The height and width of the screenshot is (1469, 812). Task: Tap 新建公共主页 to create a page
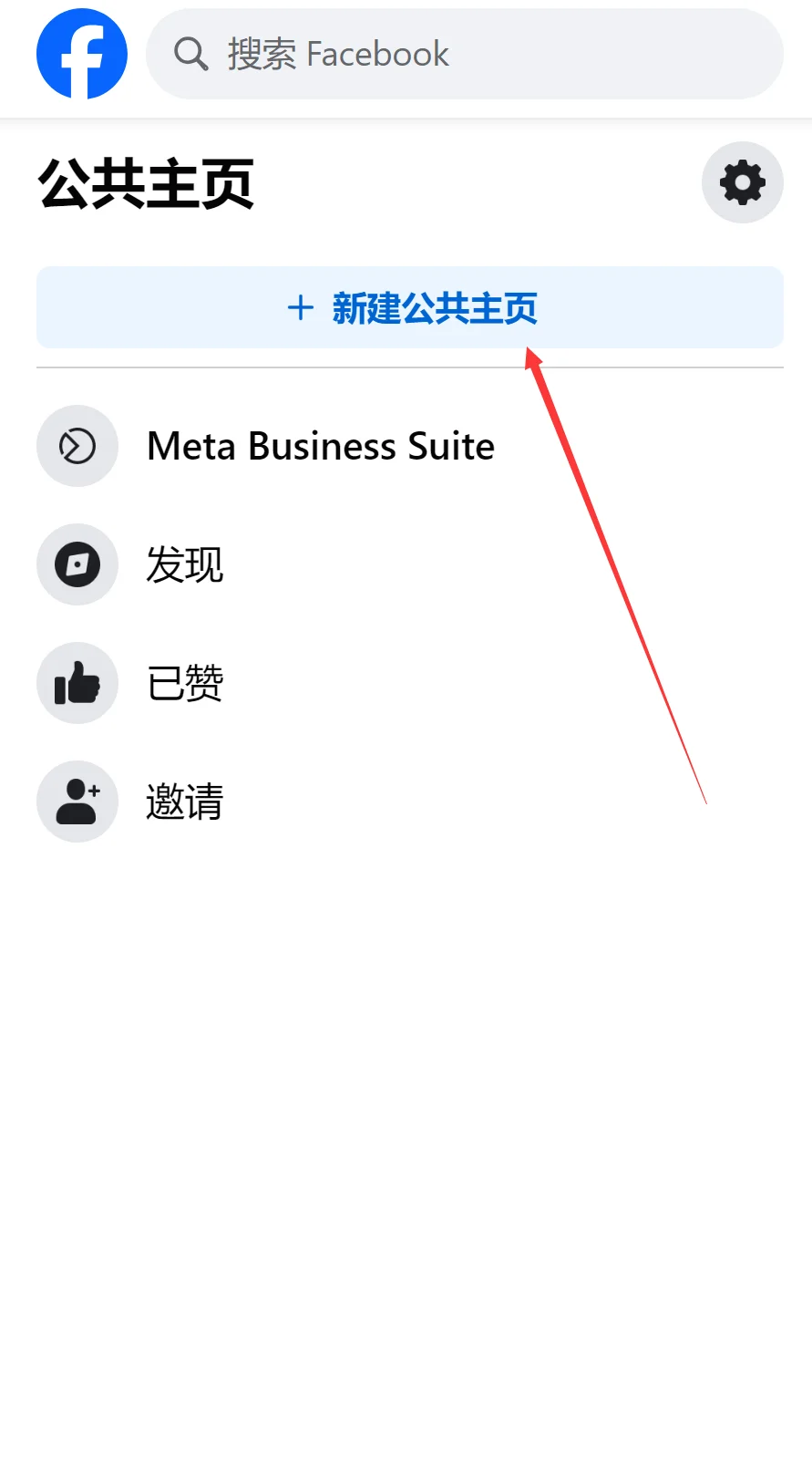tap(410, 307)
